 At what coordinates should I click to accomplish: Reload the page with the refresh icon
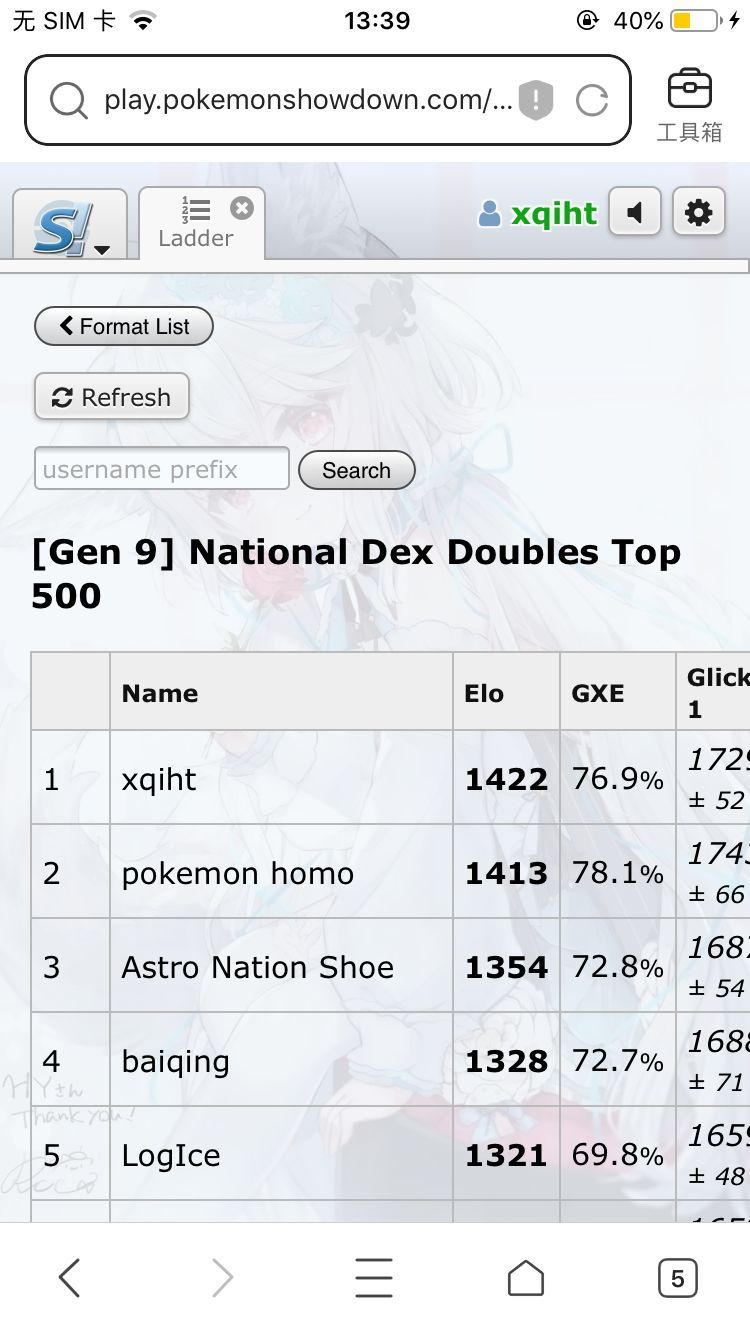tap(592, 100)
